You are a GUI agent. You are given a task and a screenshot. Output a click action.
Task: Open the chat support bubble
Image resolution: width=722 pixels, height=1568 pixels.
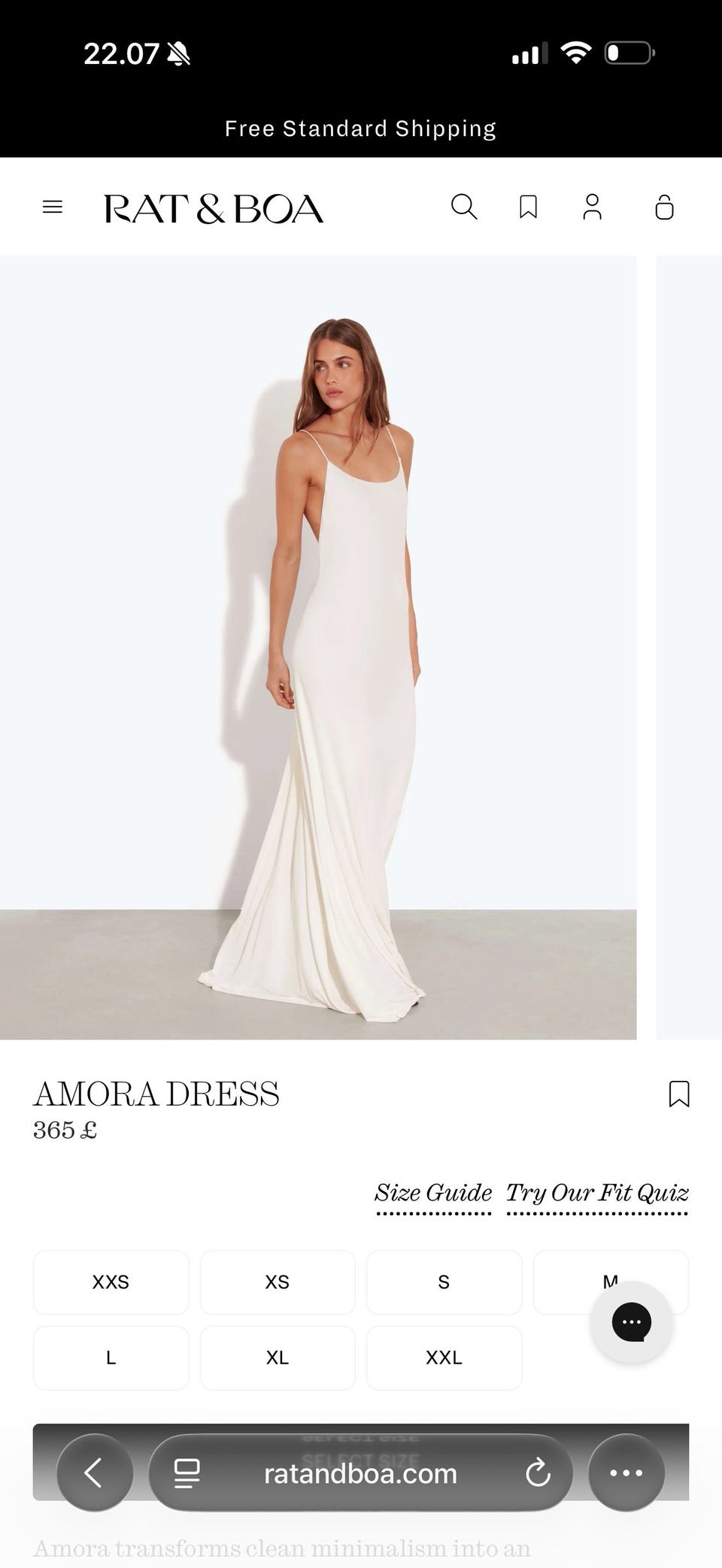click(x=632, y=1322)
